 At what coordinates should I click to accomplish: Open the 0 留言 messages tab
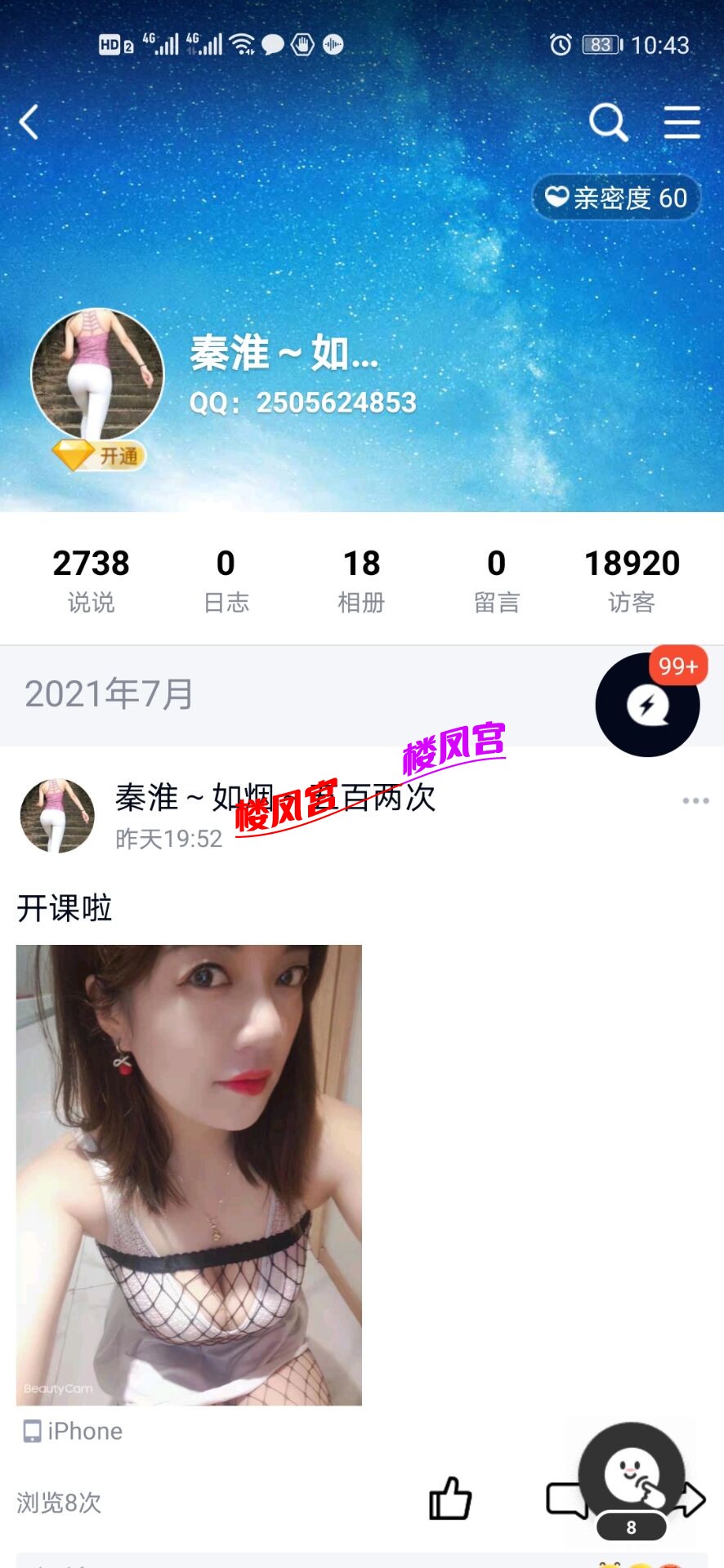coord(496,579)
